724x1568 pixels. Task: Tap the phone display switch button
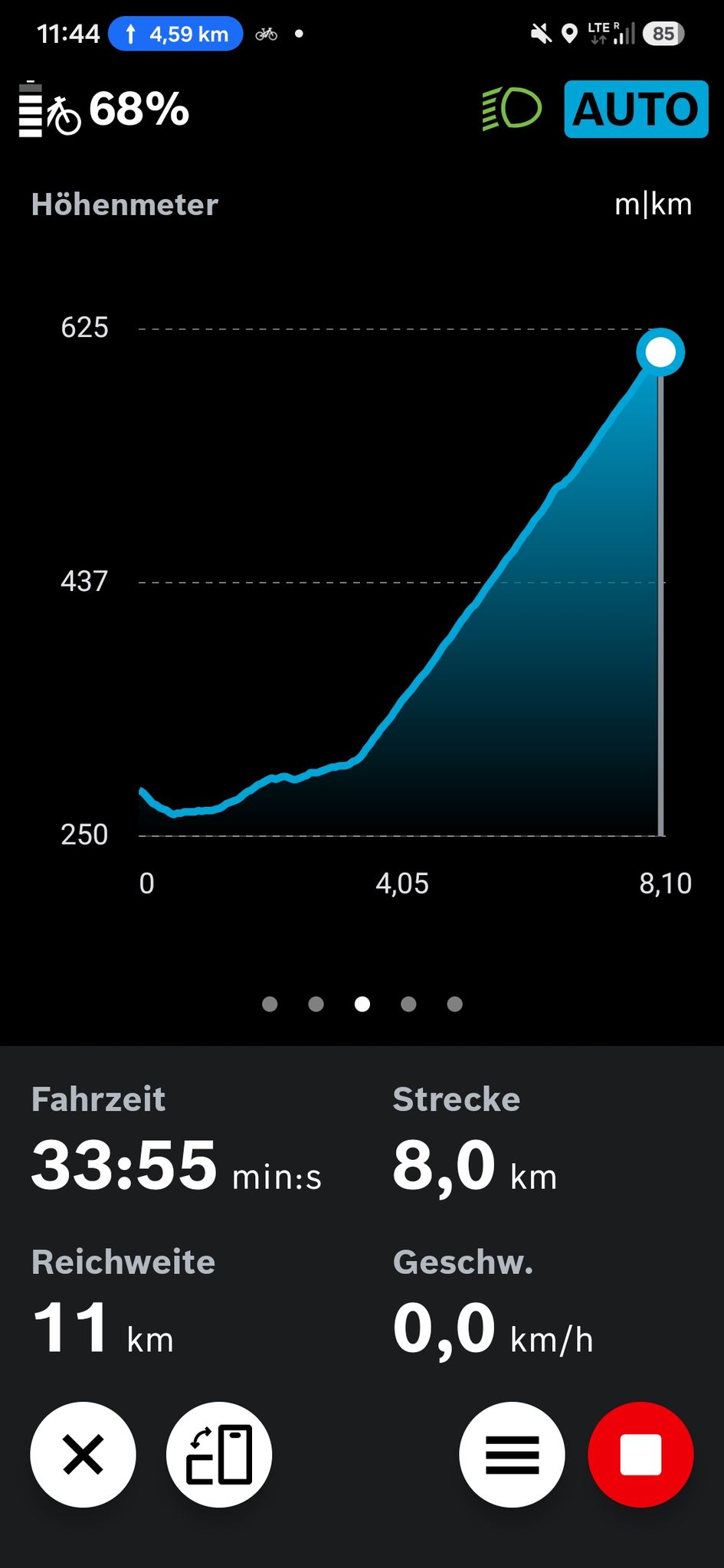[x=219, y=1455]
